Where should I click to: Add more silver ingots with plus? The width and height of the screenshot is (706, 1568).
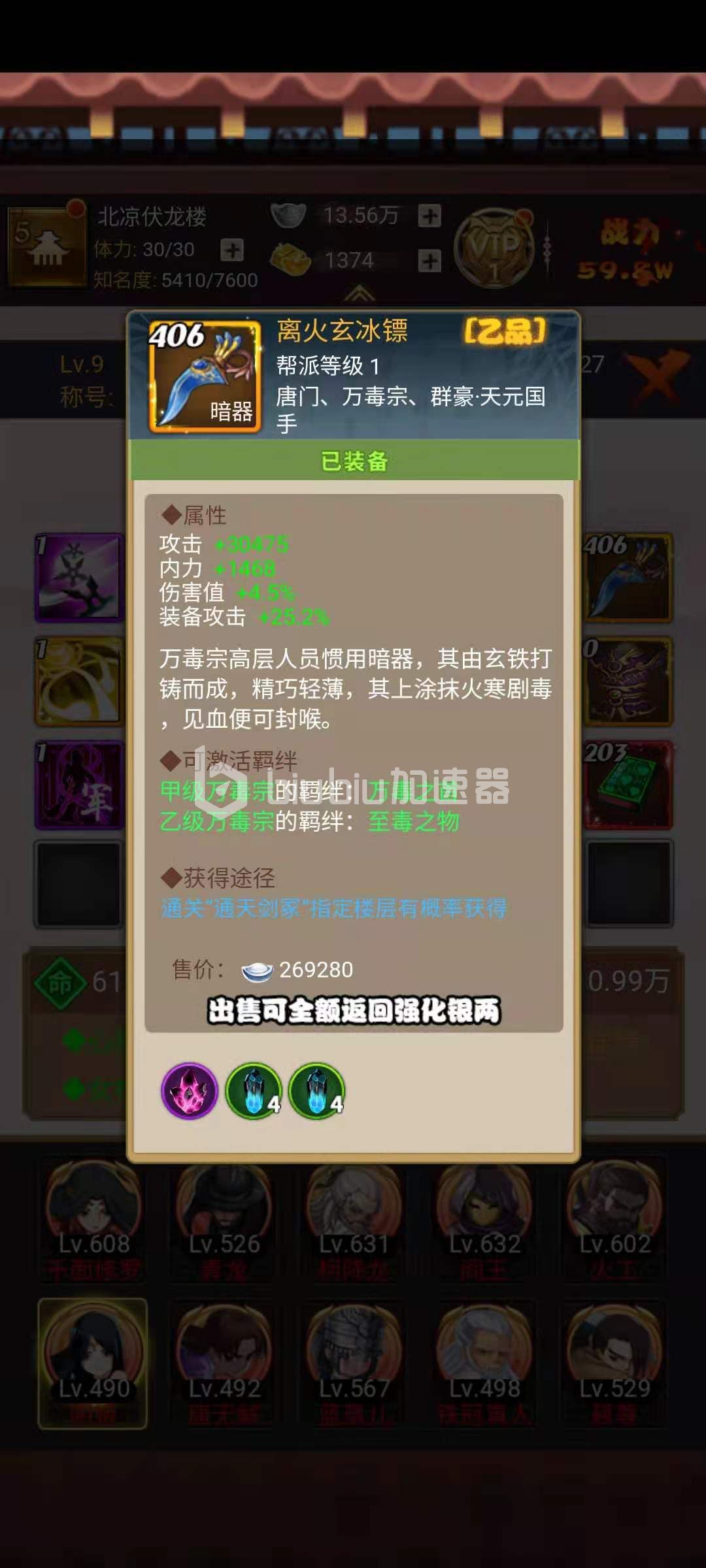pyautogui.click(x=429, y=216)
